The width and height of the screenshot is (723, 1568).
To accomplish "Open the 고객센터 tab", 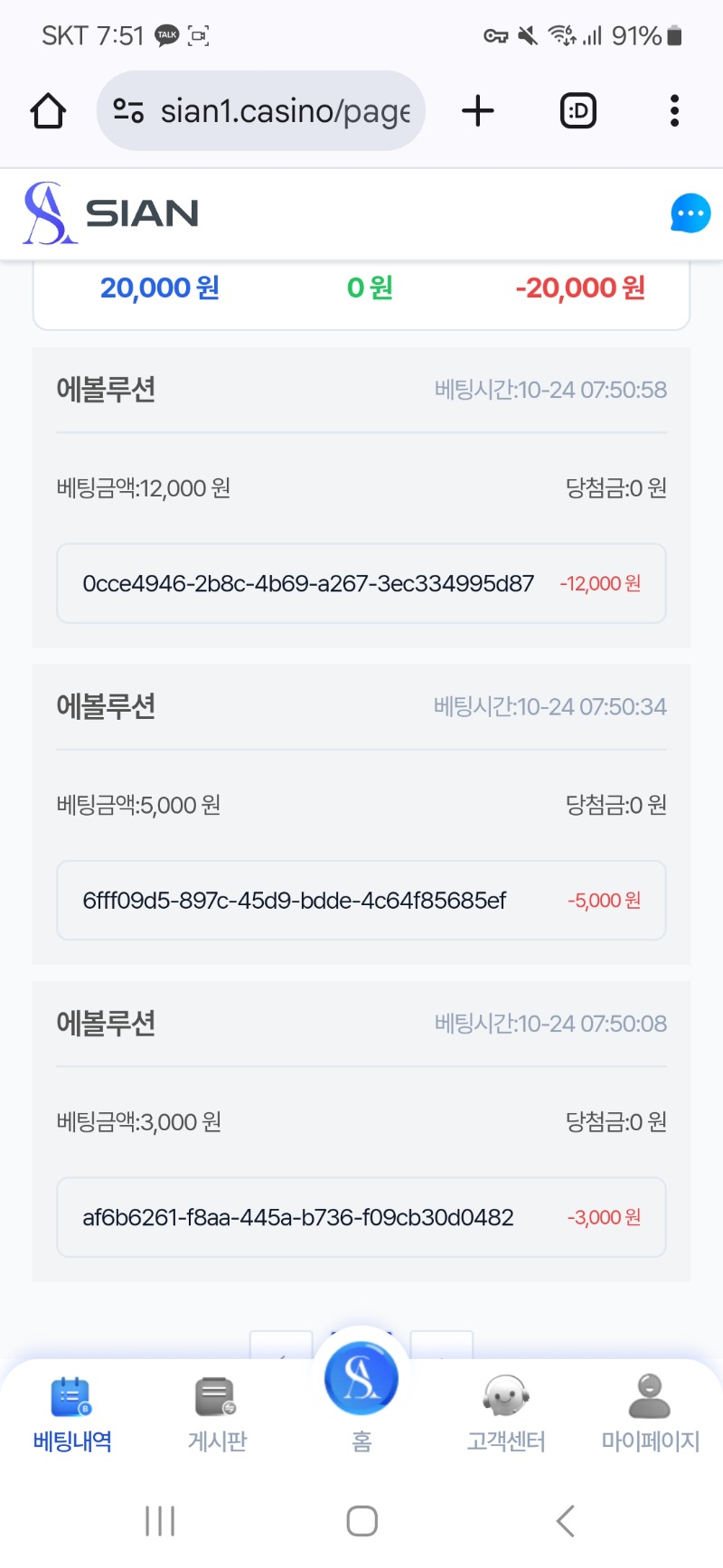I will [x=506, y=1415].
